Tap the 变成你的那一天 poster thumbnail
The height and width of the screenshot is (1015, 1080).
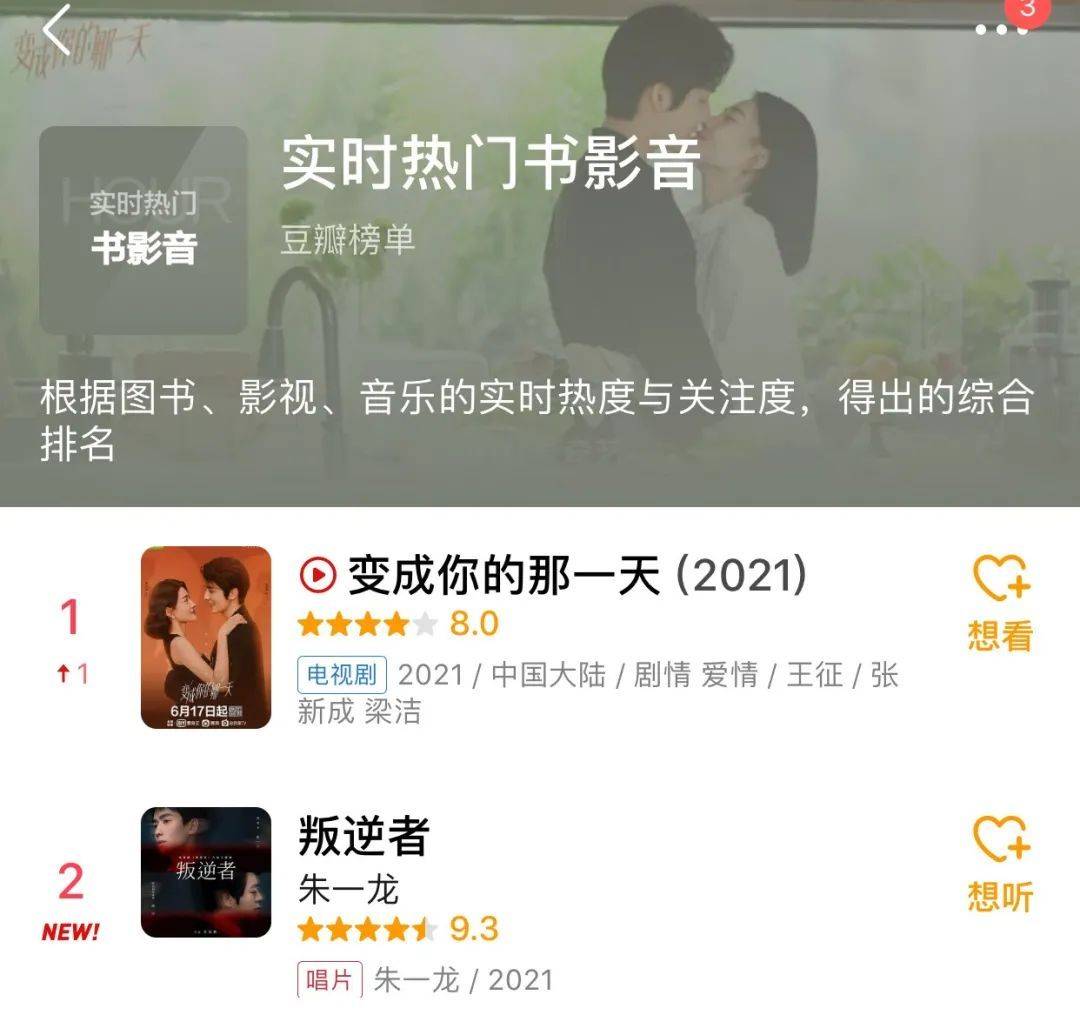pyautogui.click(x=206, y=637)
